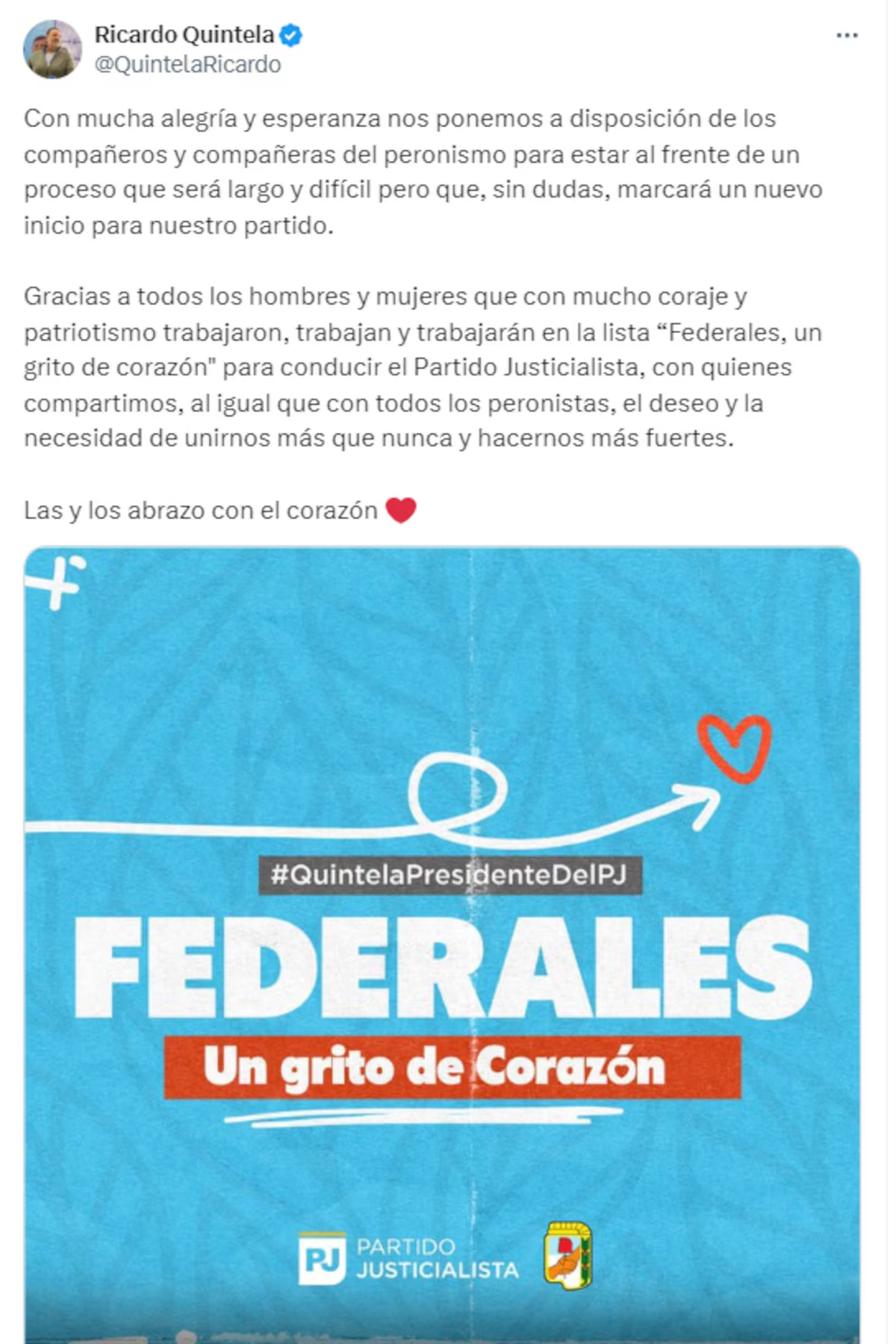Open the Ricardo Quintela display name
This screenshot has width=896, height=1344.
184,34
